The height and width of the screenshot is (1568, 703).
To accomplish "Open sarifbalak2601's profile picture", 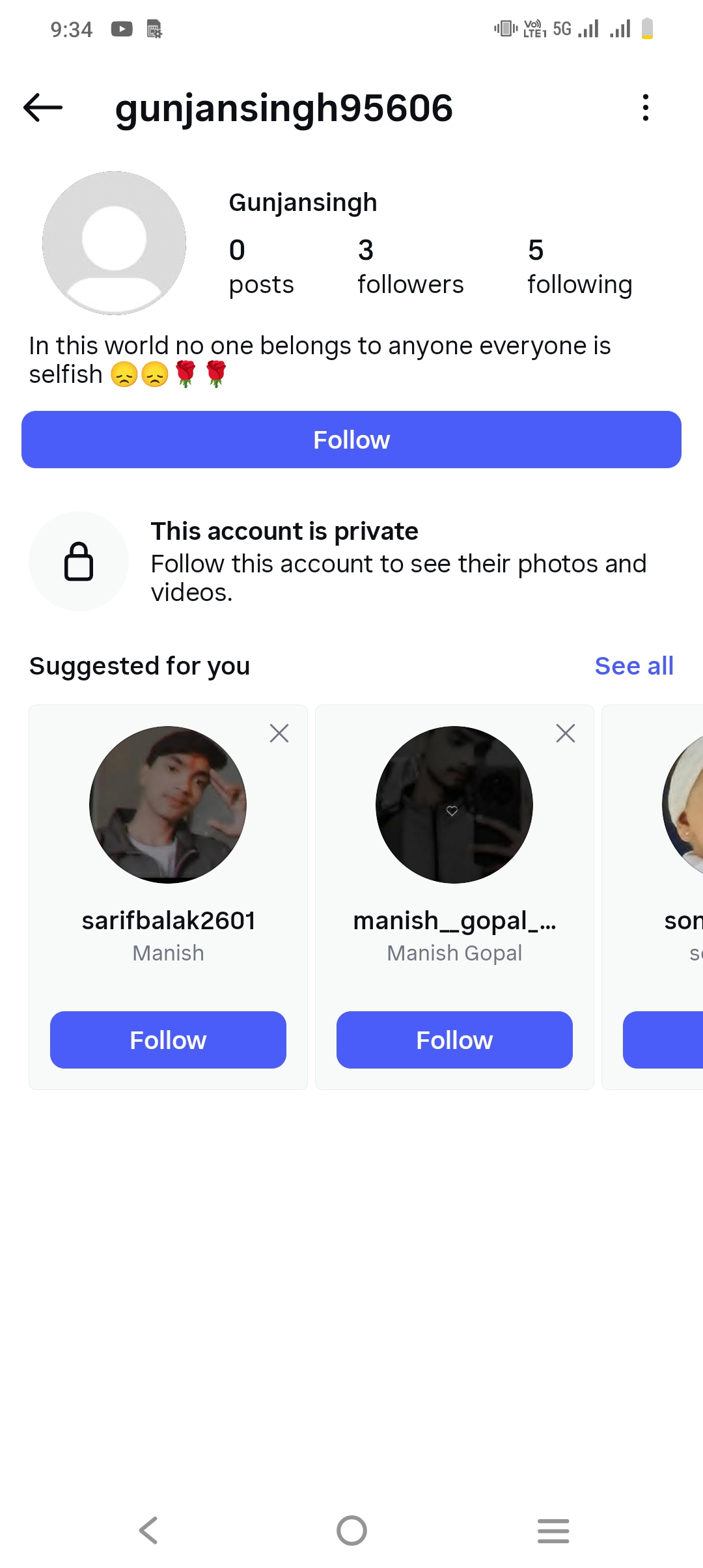I will 168,805.
